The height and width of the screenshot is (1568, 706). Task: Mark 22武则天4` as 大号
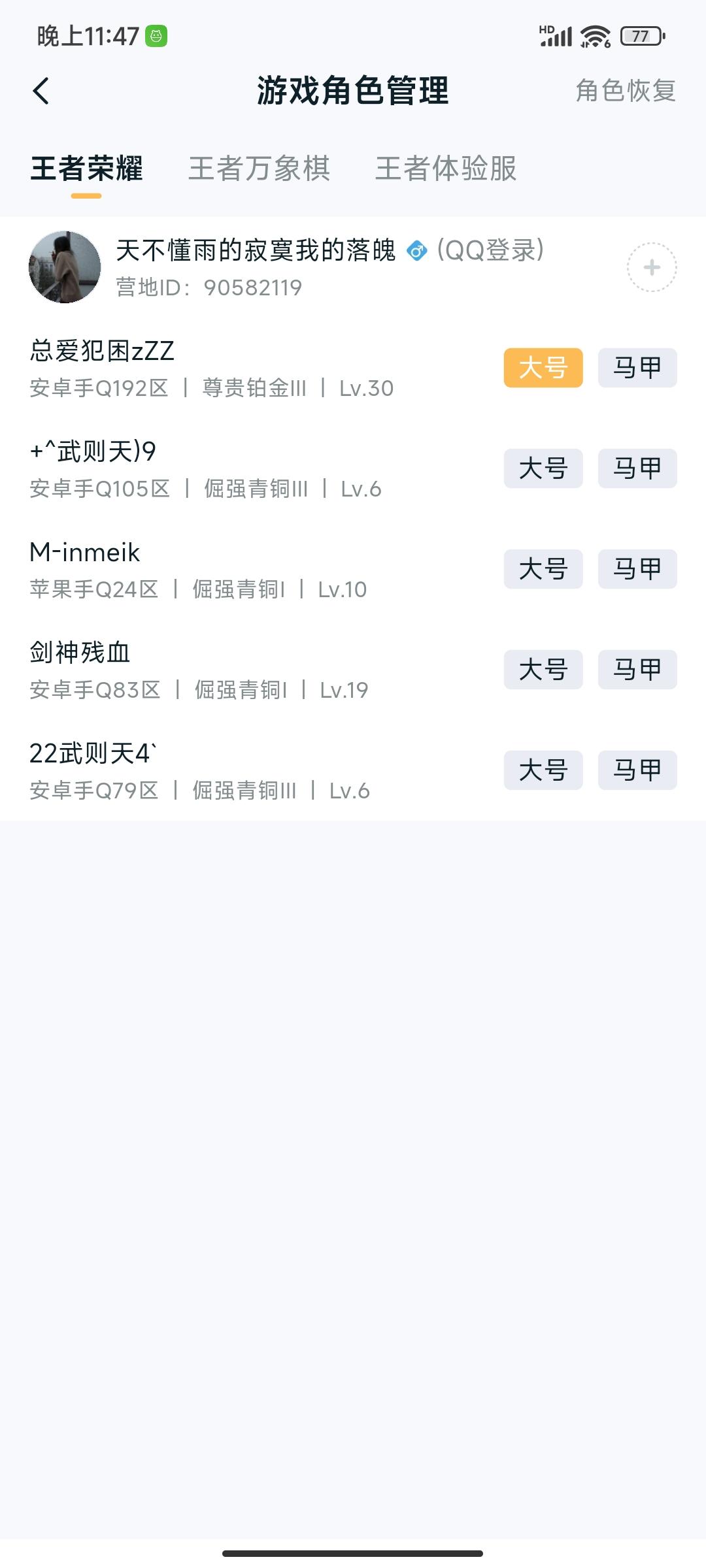click(545, 770)
